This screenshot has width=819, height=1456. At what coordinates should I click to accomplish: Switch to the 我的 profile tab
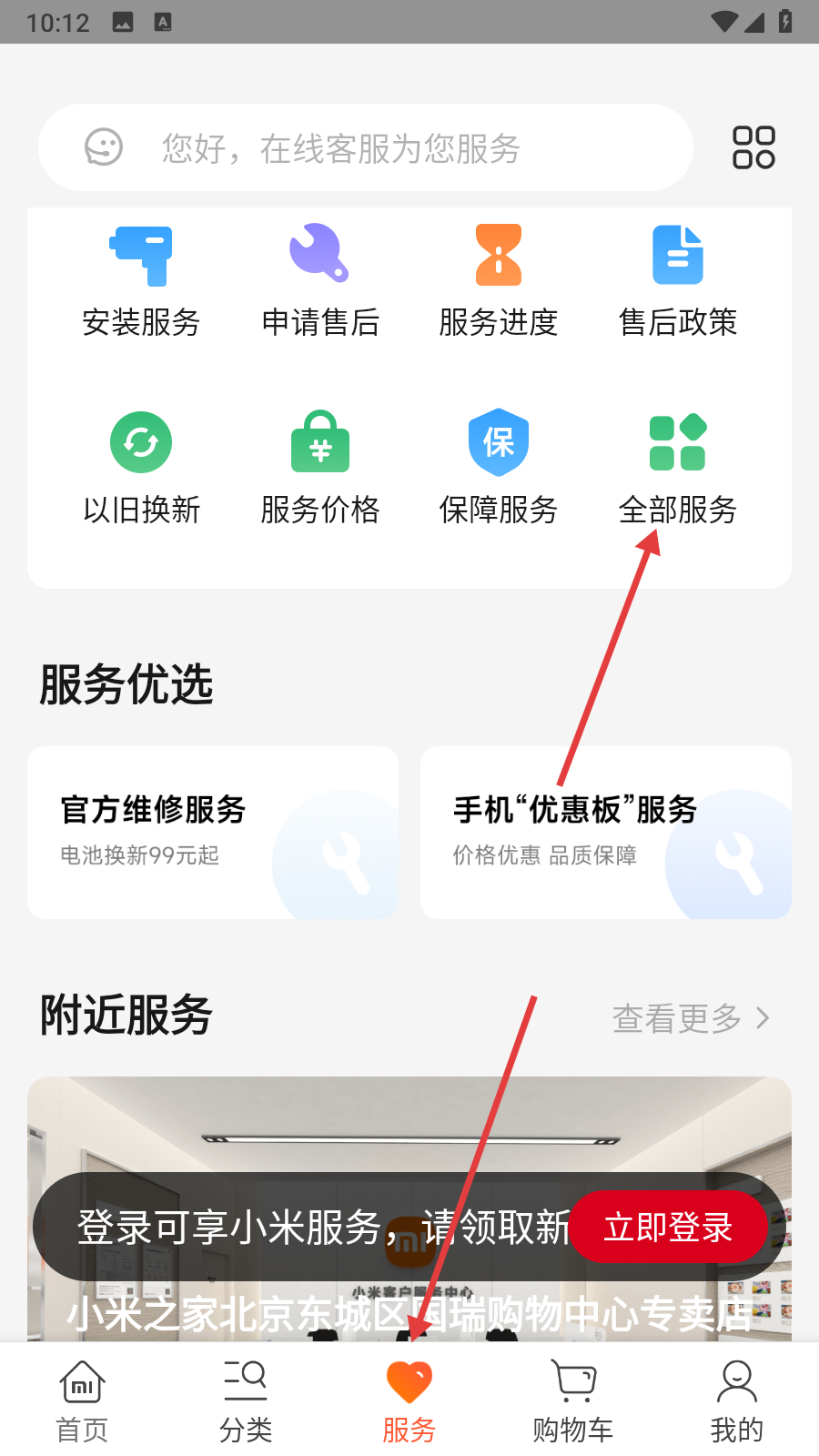pyautogui.click(x=737, y=1401)
